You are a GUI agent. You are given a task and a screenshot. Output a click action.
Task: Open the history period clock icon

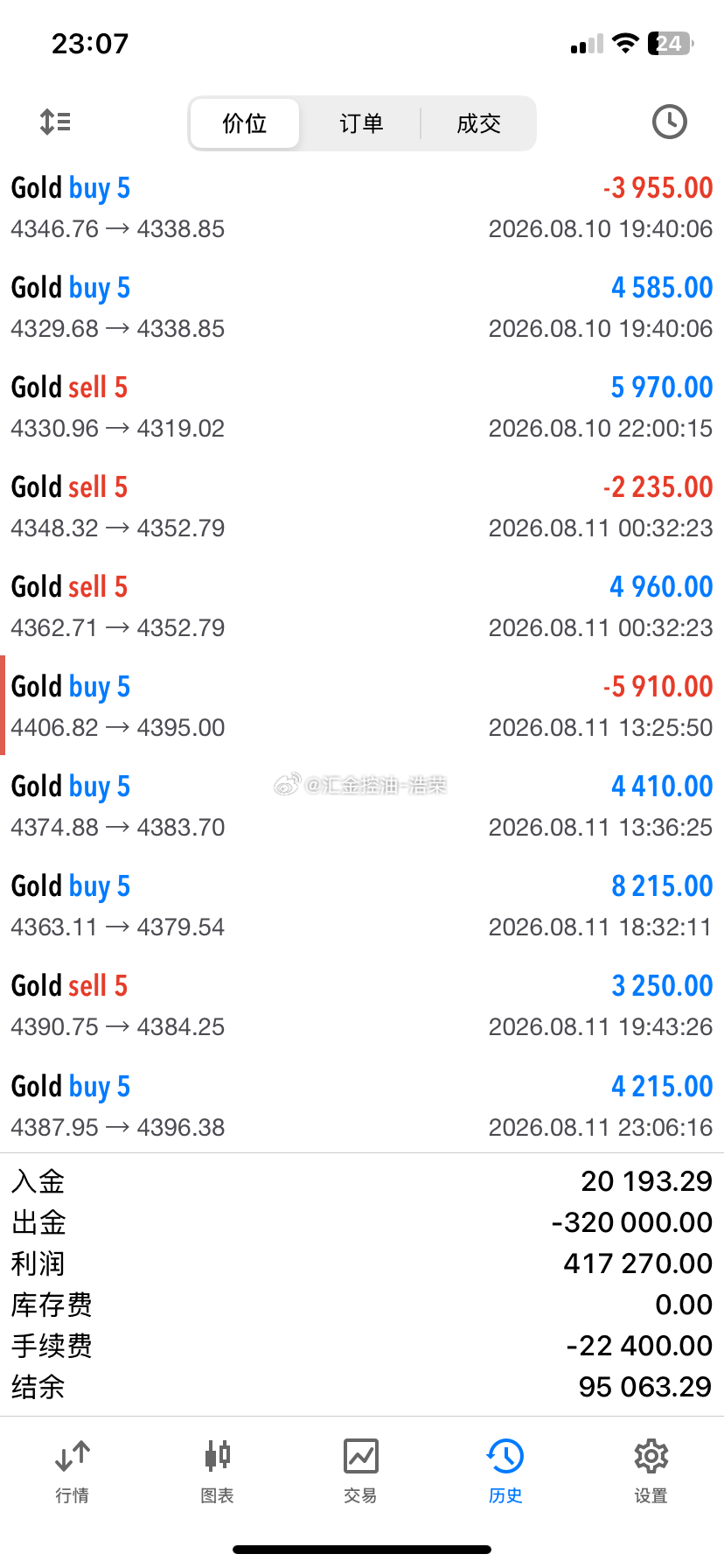point(670,122)
